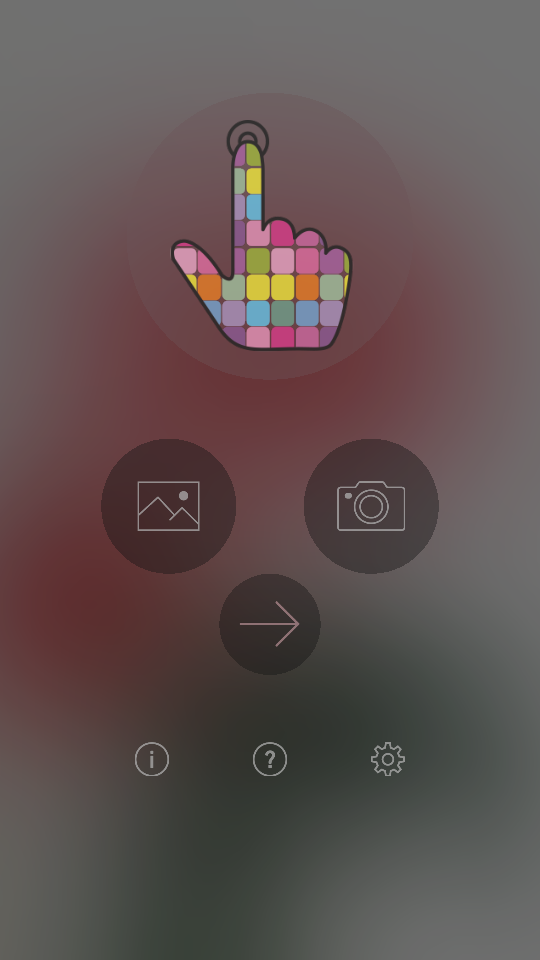Open the info icon
Image resolution: width=540 pixels, height=960 pixels.
tap(152, 759)
